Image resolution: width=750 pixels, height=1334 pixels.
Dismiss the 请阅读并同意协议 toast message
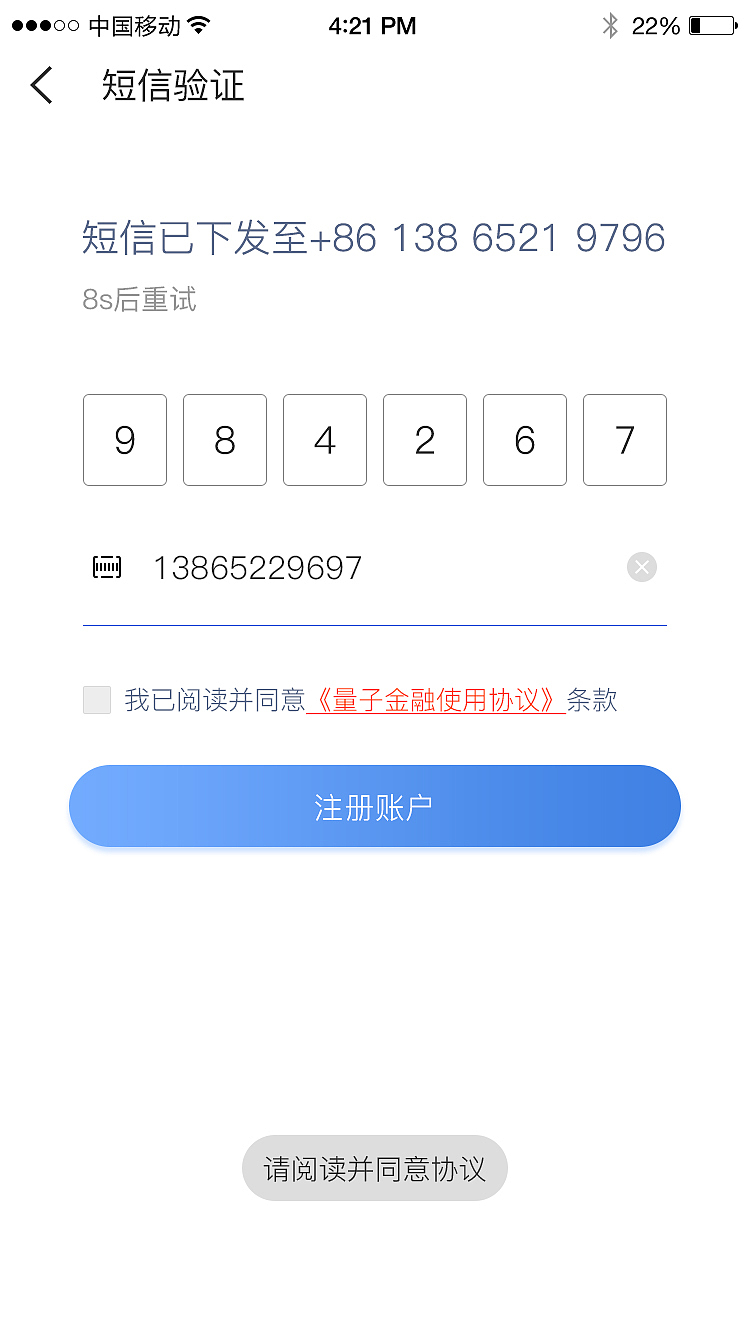point(374,1167)
